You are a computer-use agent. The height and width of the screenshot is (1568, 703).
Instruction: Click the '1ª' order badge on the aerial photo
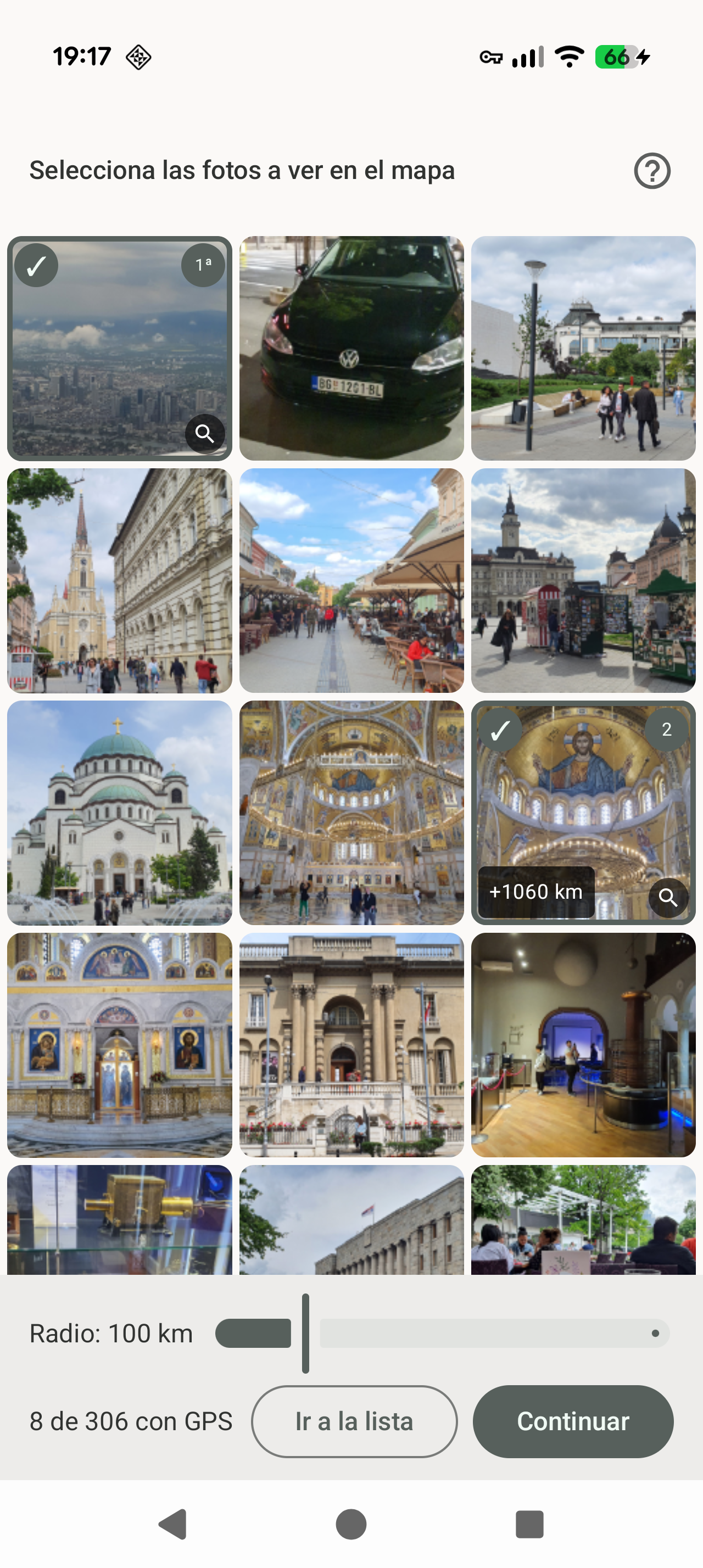(203, 264)
